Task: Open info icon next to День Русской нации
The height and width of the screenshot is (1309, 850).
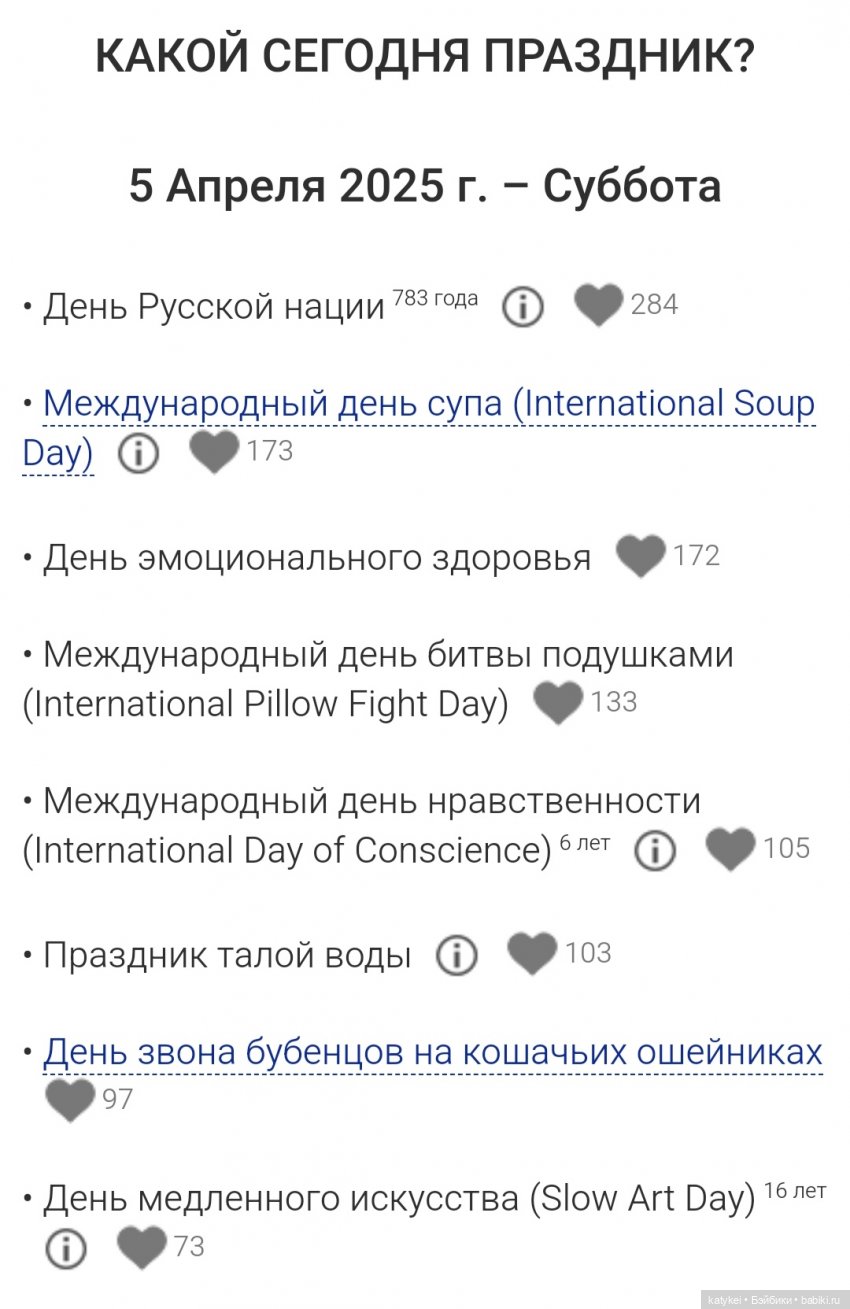Action: tap(523, 307)
